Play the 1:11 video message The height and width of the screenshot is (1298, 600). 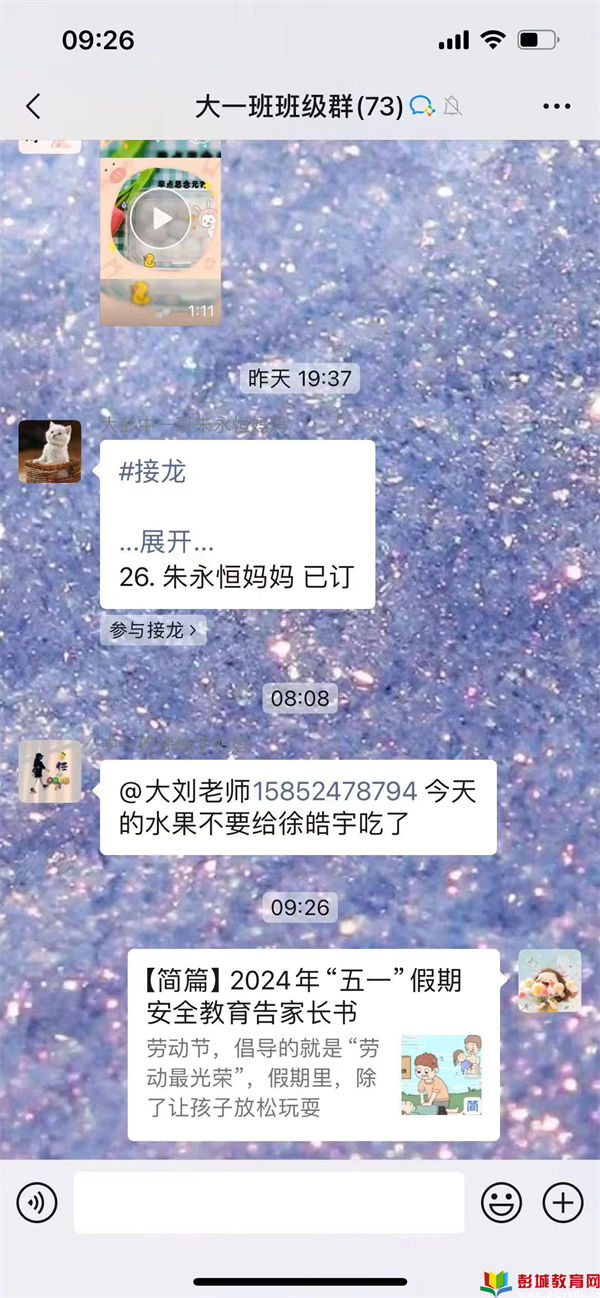click(160, 218)
